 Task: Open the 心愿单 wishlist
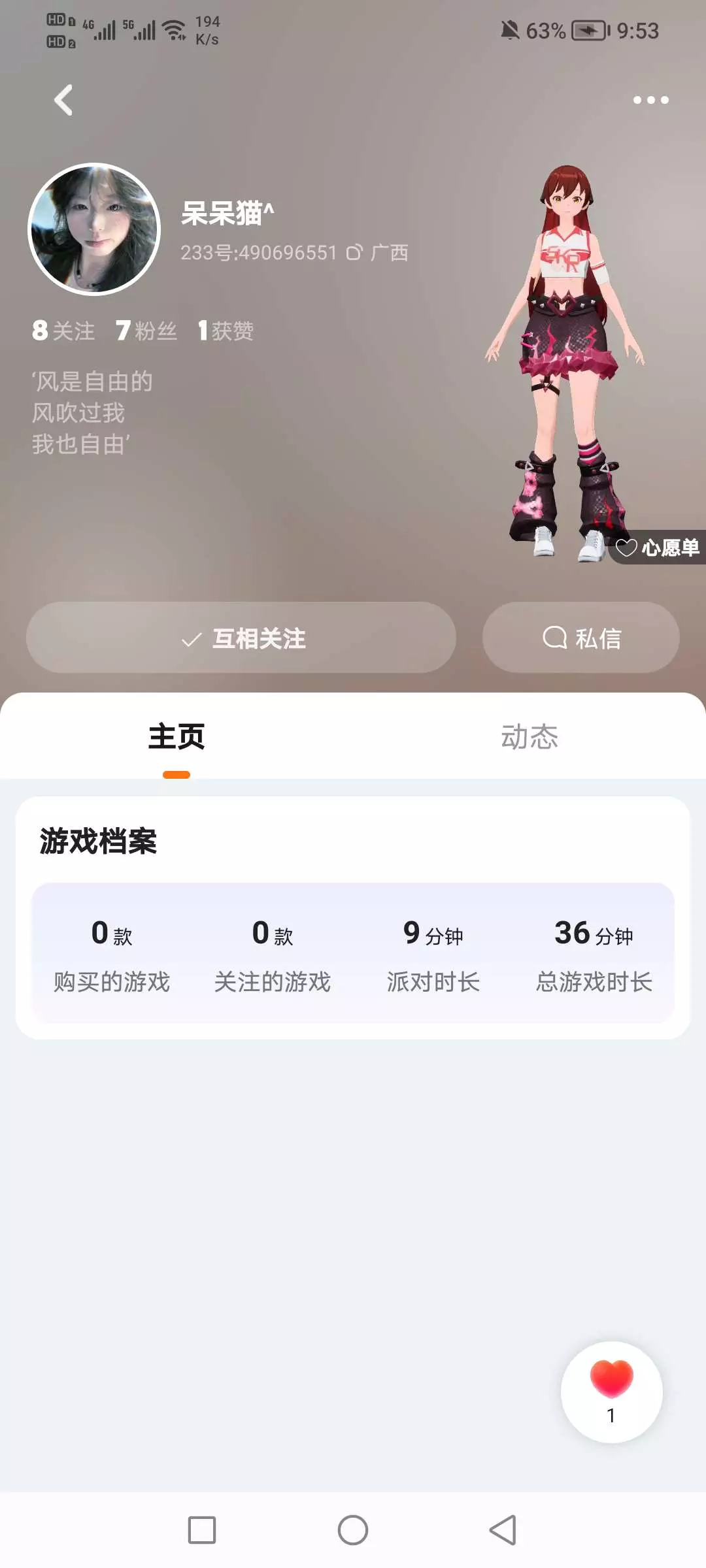658,547
